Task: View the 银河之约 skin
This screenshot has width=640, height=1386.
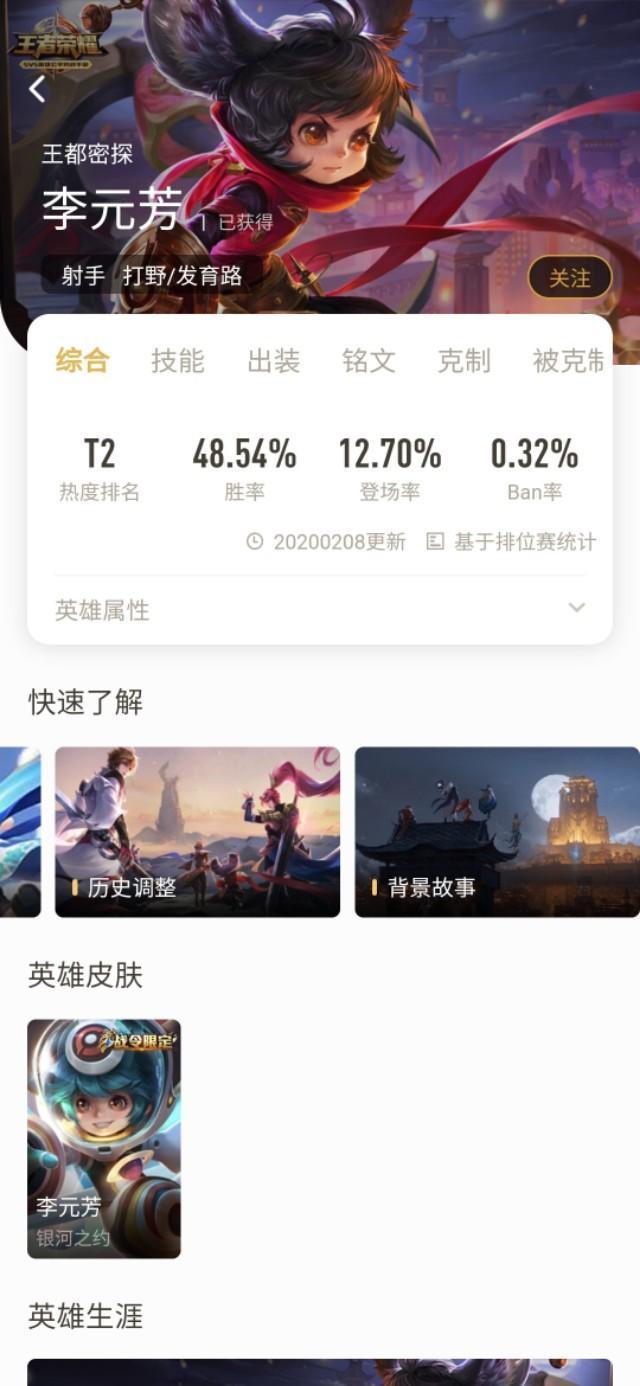Action: pos(104,1138)
